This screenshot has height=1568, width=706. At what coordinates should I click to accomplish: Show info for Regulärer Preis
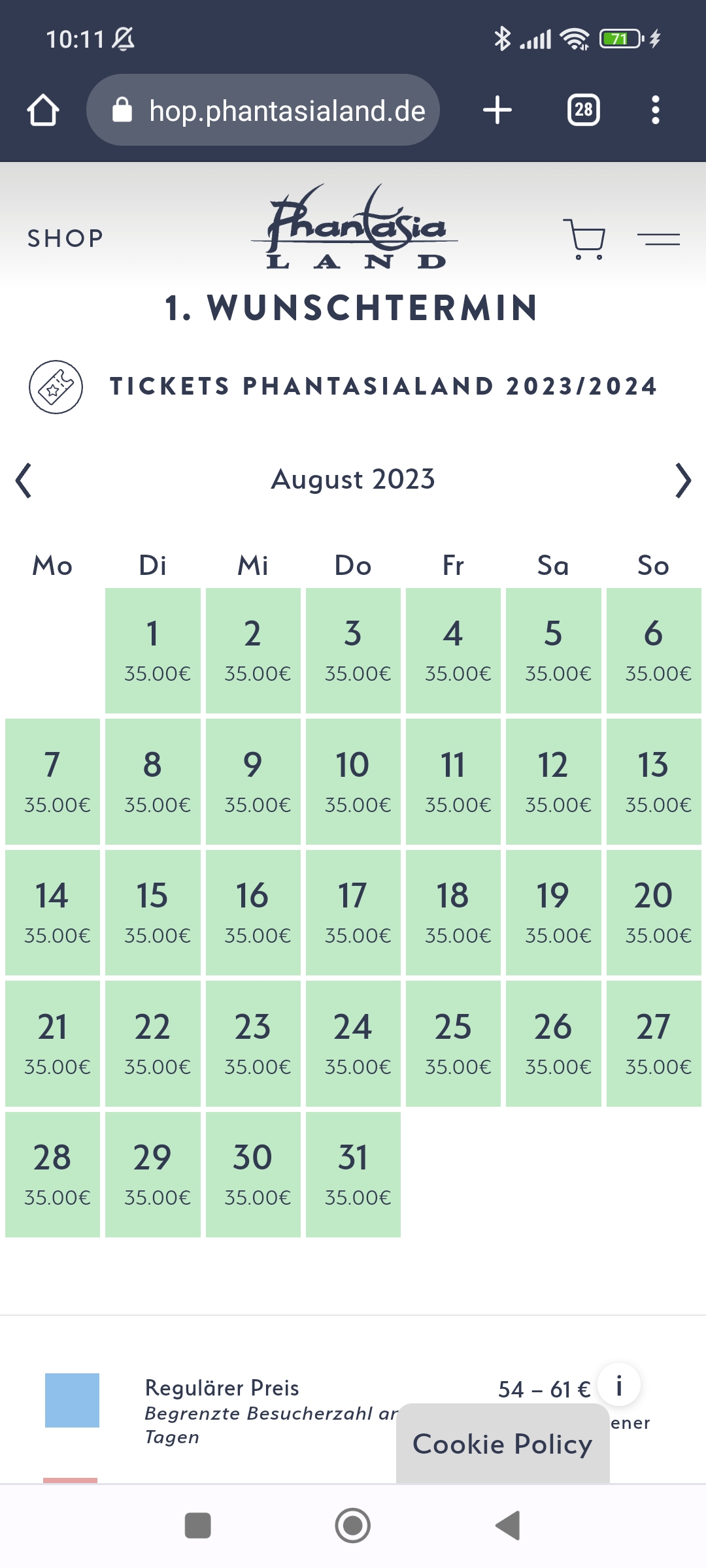pos(619,1385)
